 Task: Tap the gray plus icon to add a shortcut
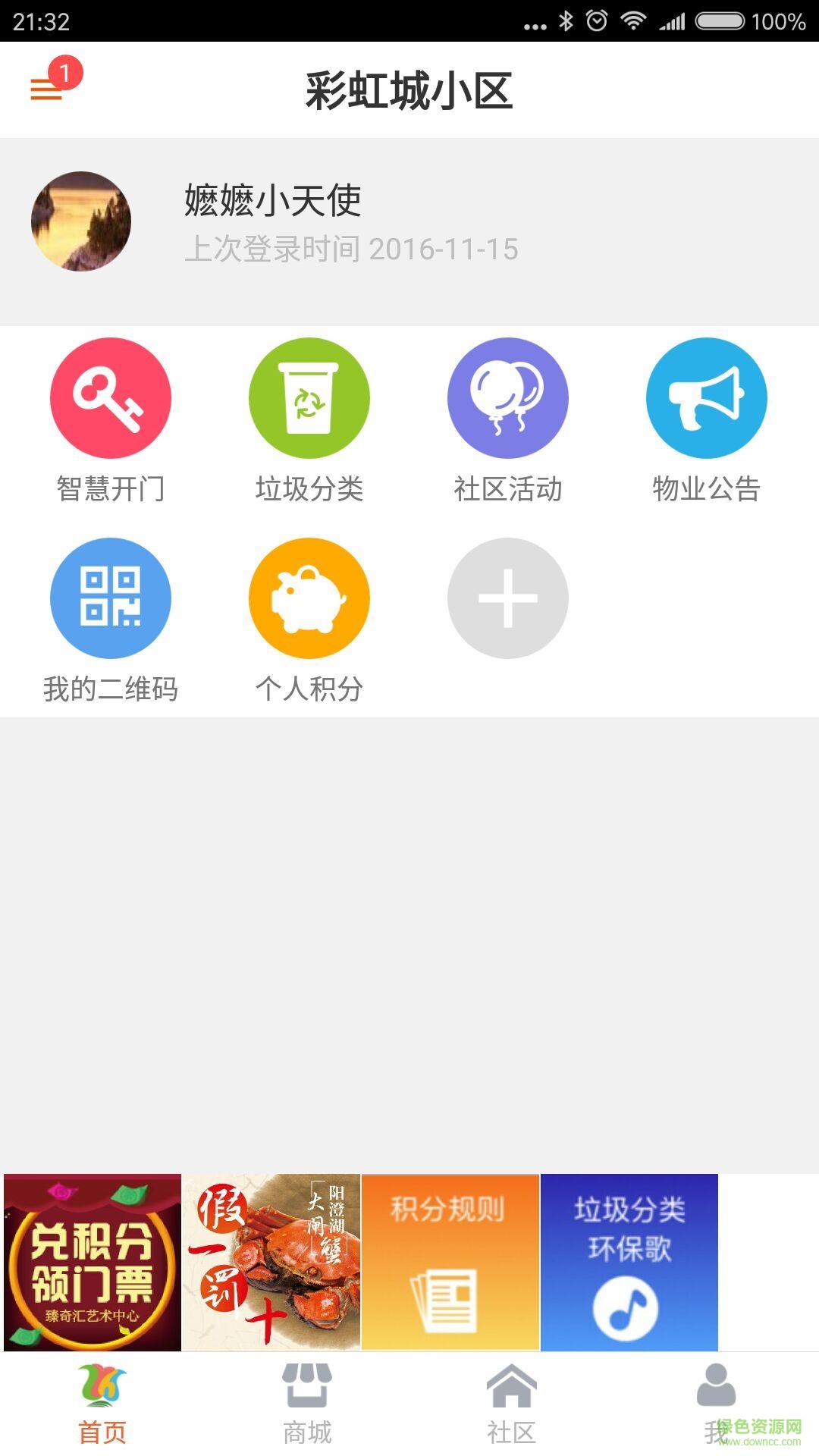(x=508, y=598)
